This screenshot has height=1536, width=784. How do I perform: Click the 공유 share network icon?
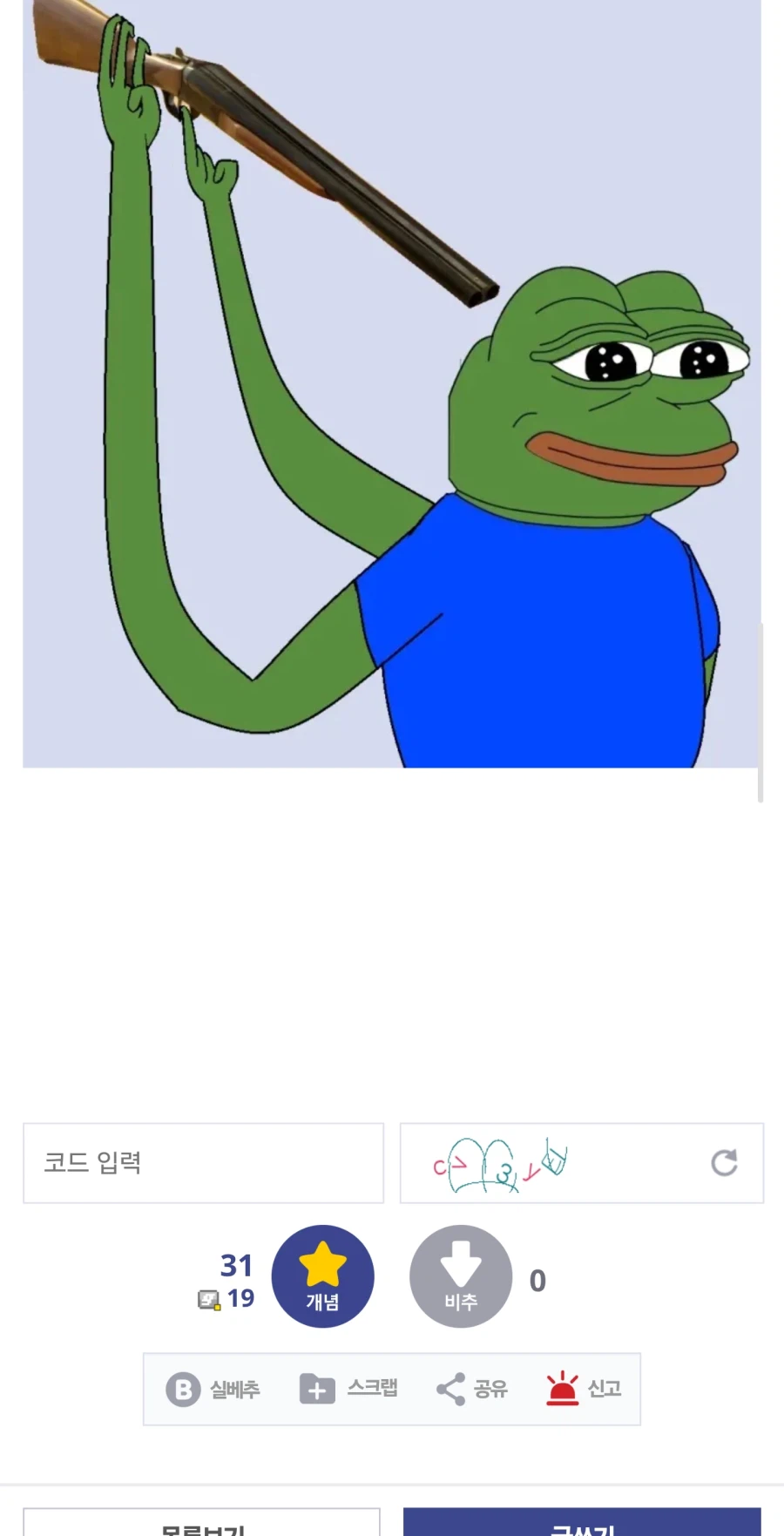click(x=450, y=1389)
